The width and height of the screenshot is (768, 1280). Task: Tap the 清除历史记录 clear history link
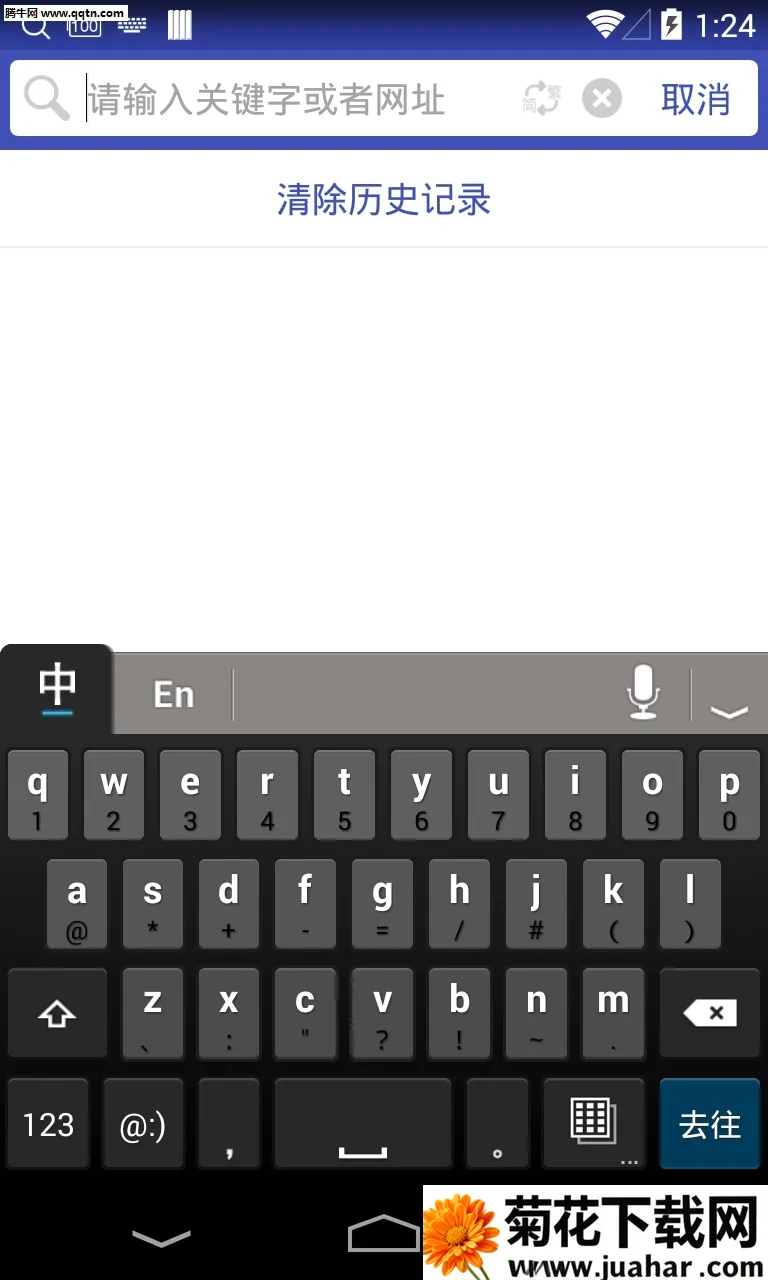click(383, 199)
